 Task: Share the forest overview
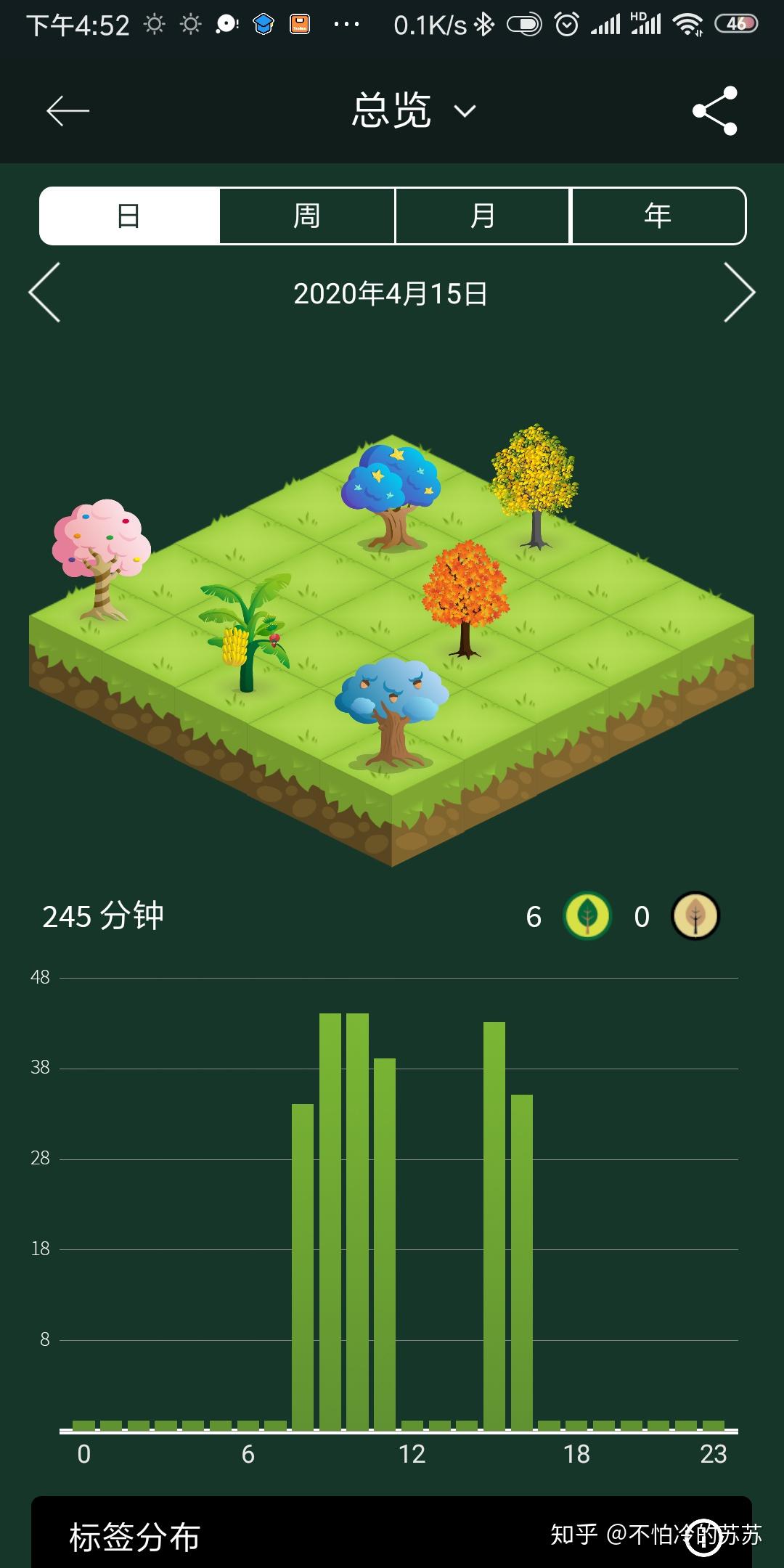715,111
